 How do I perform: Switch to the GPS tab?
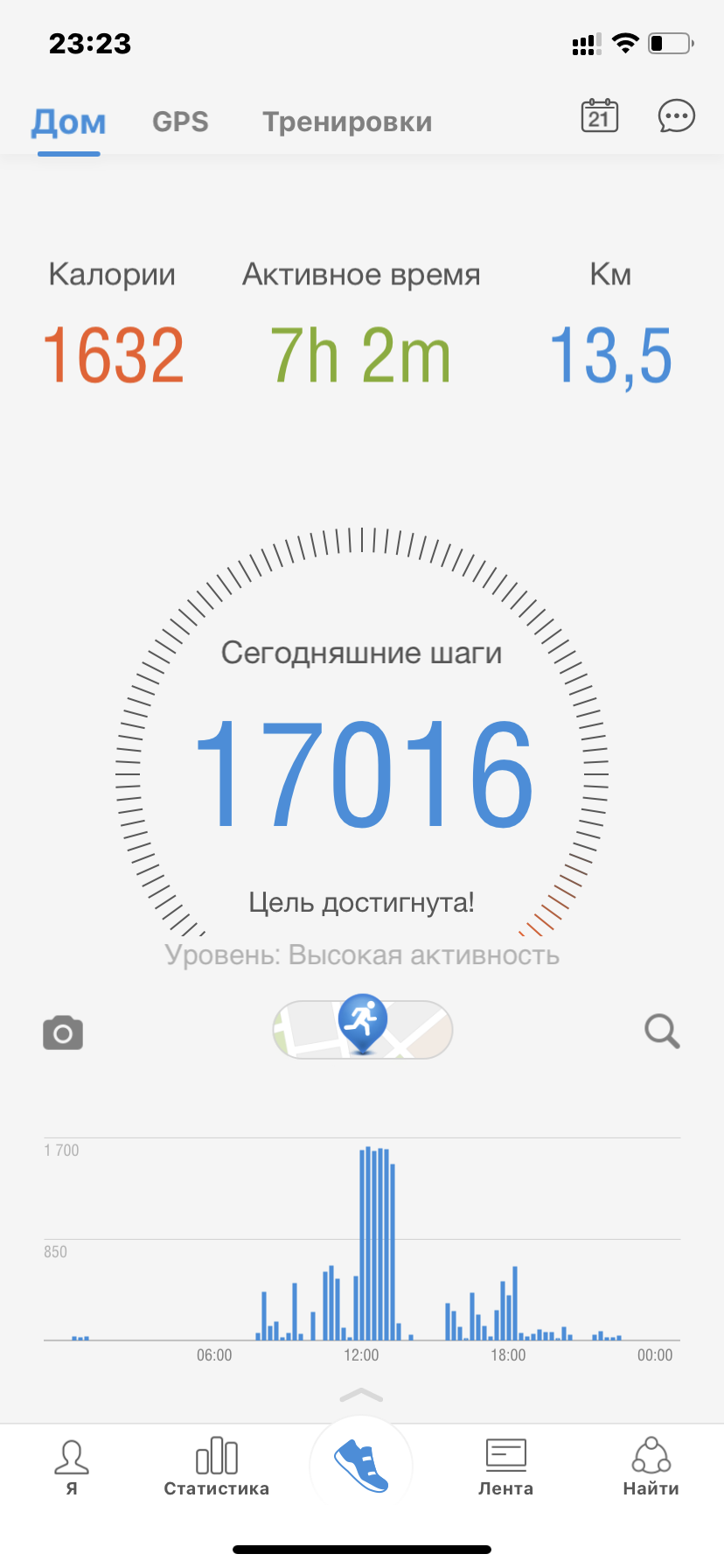click(x=179, y=122)
